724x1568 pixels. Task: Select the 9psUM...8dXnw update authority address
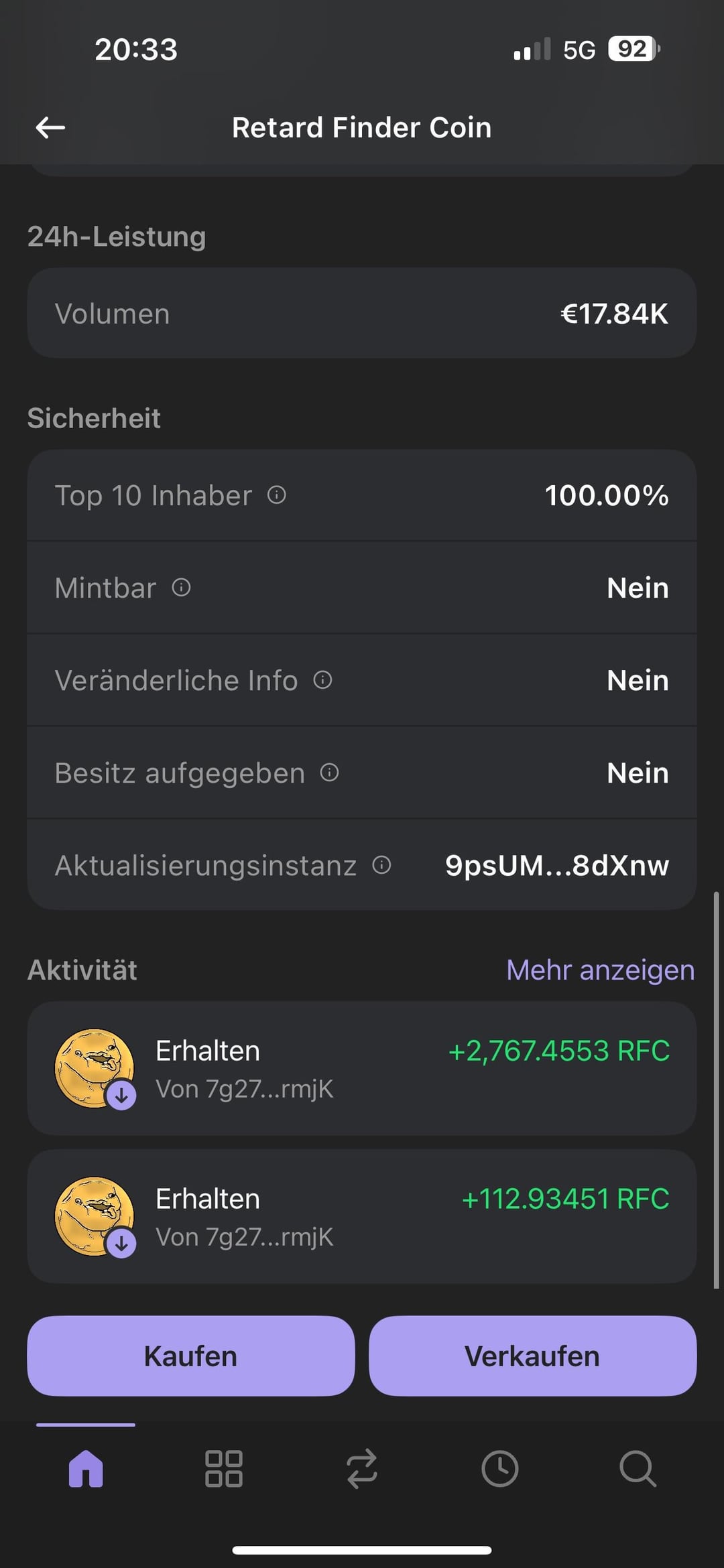pyautogui.click(x=557, y=865)
